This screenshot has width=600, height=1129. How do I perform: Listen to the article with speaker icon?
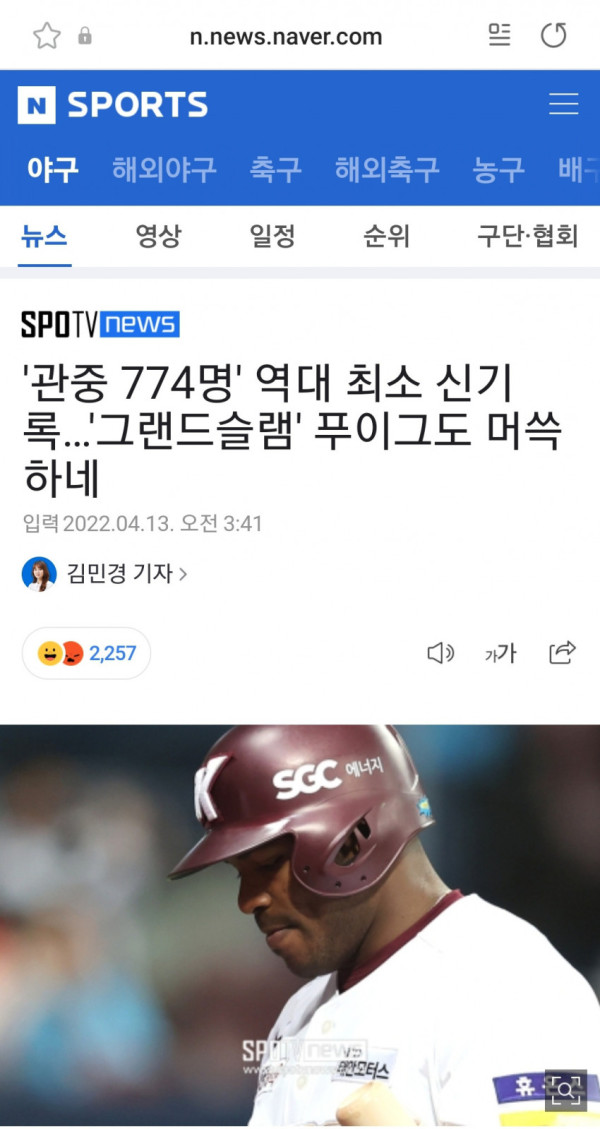440,653
